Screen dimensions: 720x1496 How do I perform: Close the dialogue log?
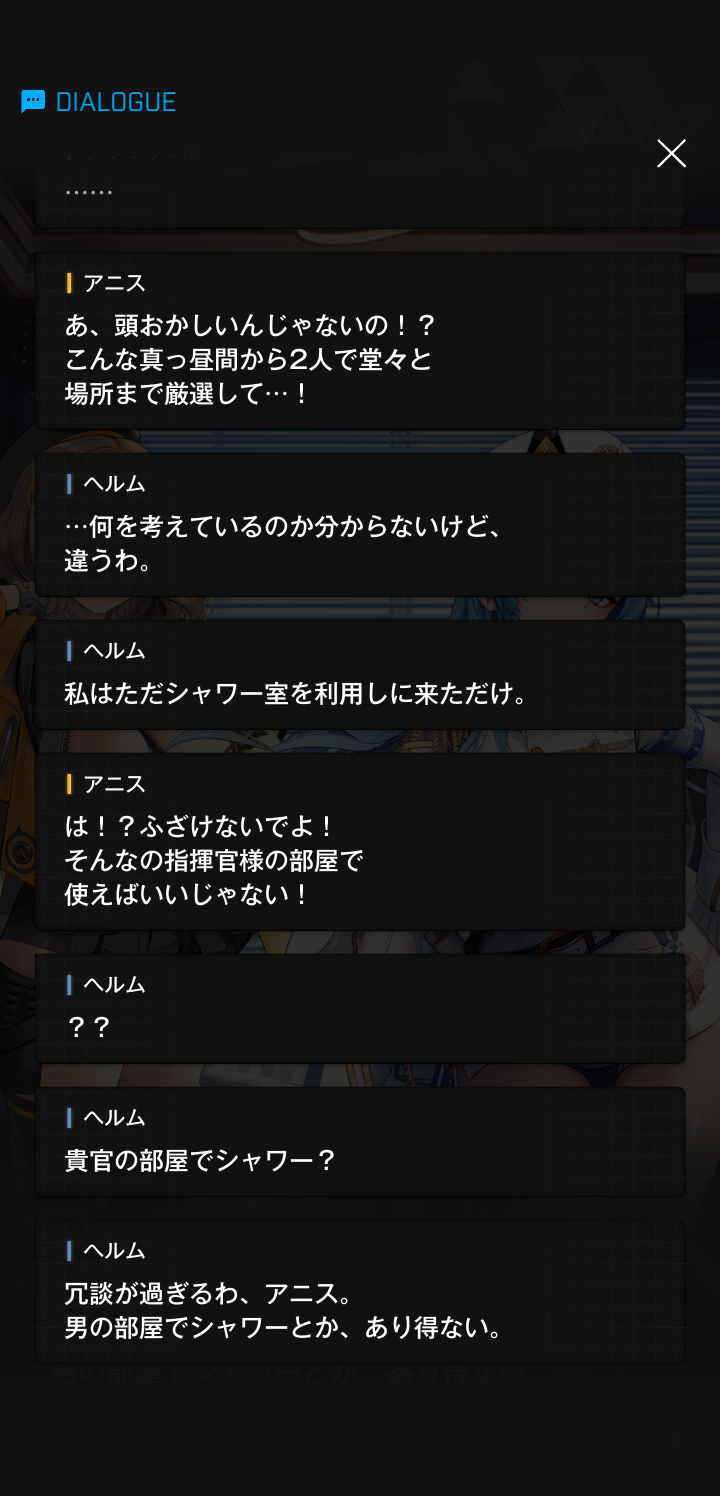(671, 153)
